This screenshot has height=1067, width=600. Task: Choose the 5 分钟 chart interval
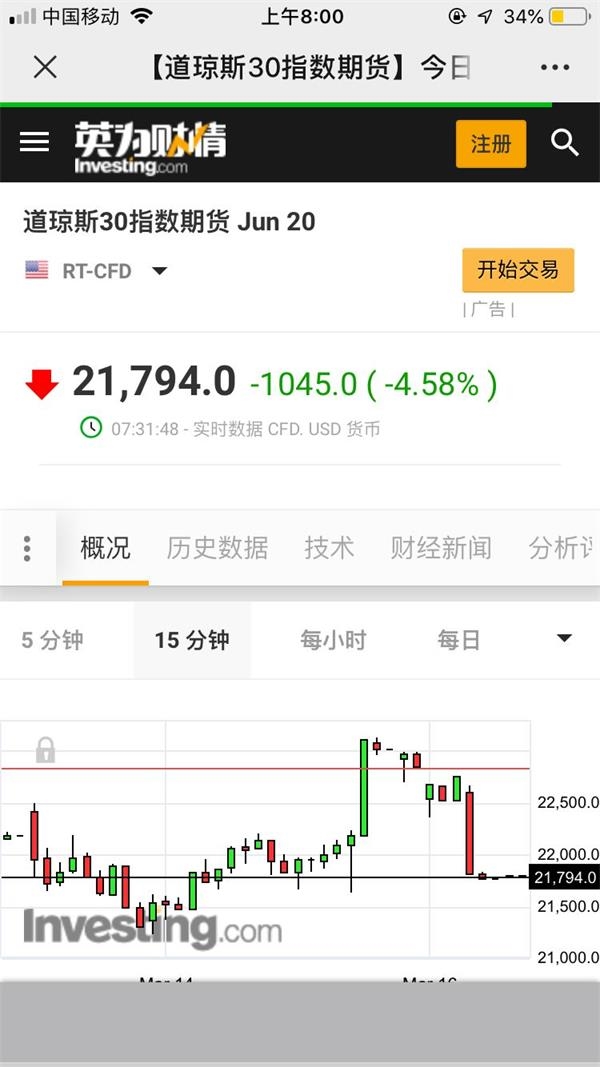52,640
